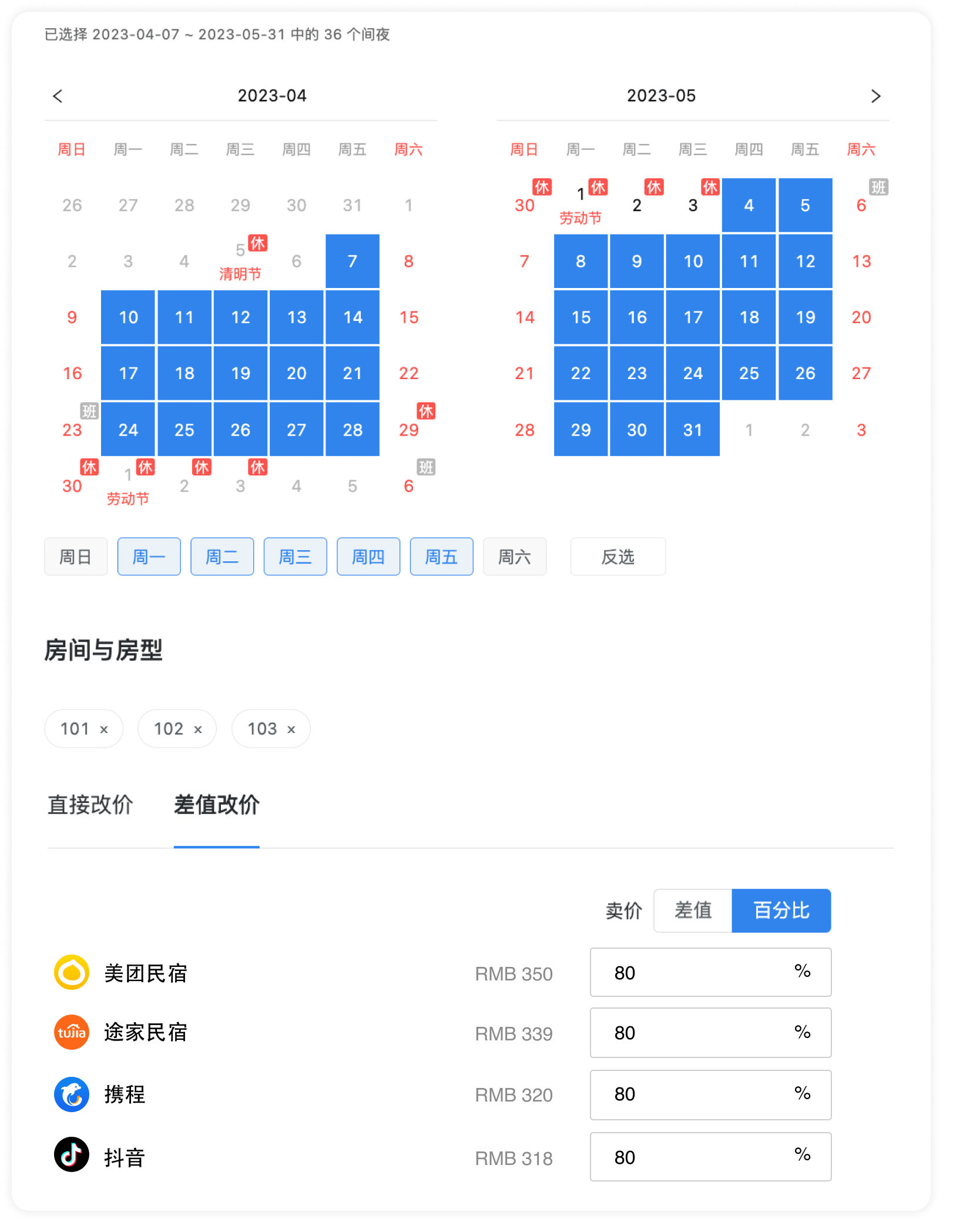Image resolution: width=953 pixels, height=1232 pixels.
Task: Enable the 周日 weekday filter
Action: (76, 557)
